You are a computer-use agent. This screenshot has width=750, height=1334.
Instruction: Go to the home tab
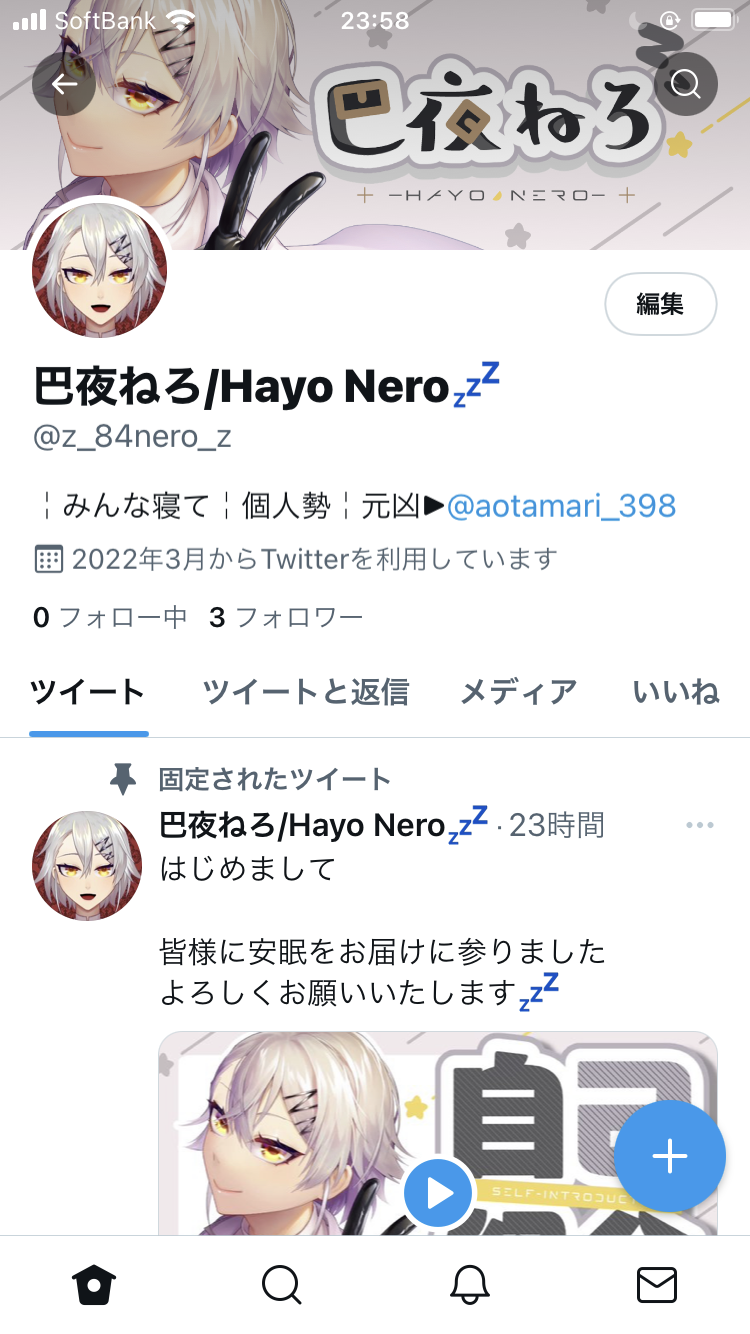coord(95,1285)
